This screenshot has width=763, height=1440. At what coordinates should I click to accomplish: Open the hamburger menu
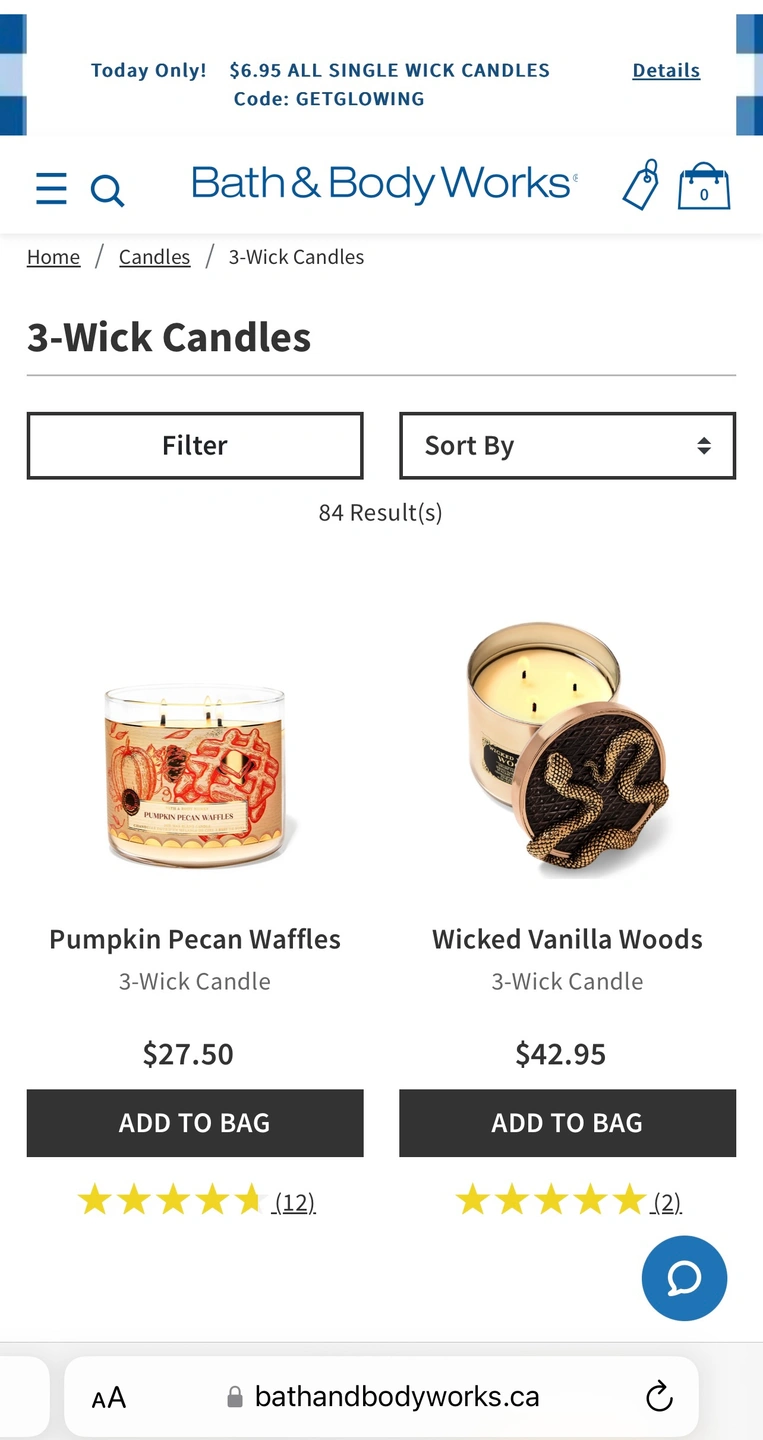(x=51, y=188)
